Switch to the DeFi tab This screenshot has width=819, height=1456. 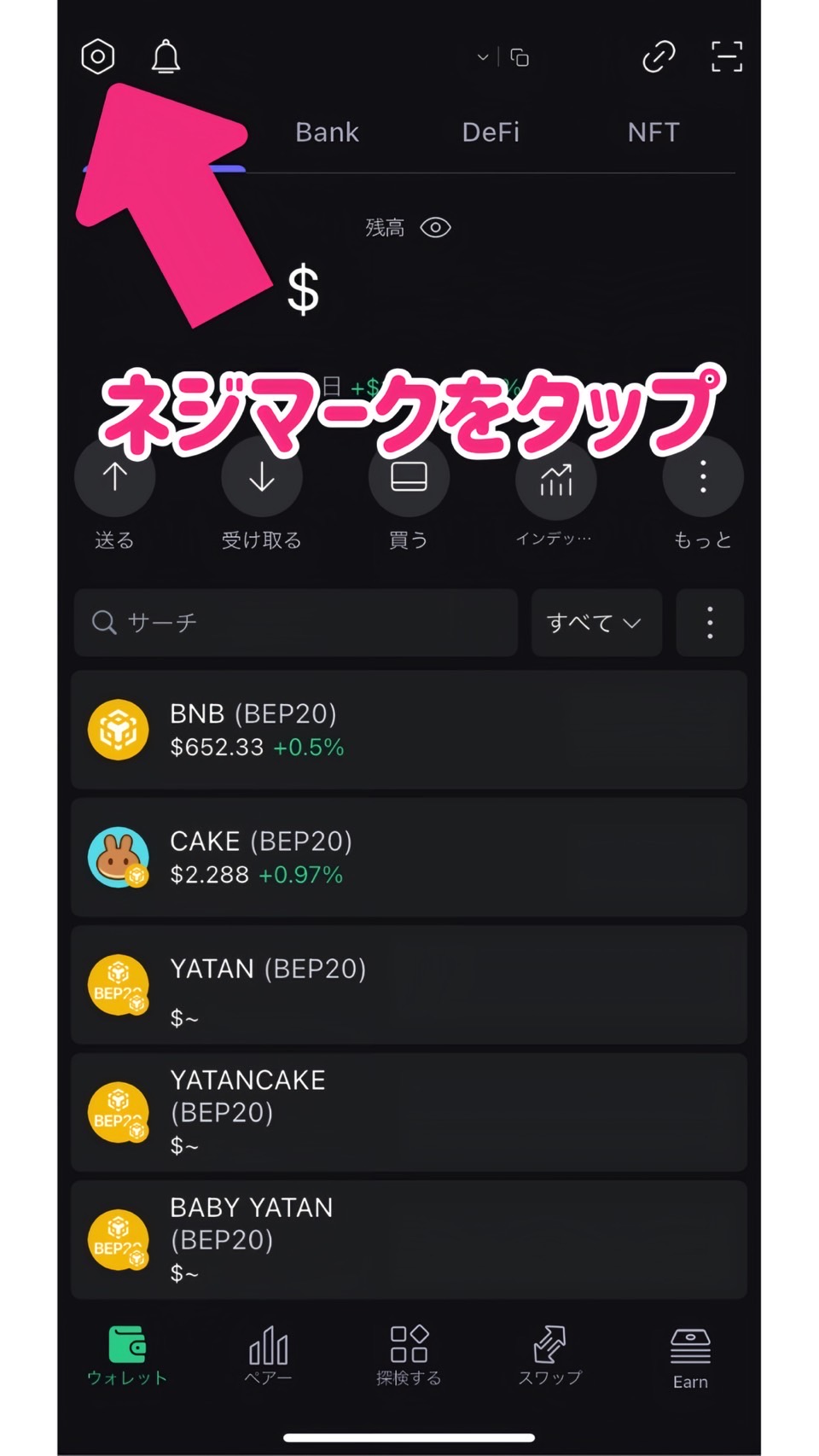click(491, 132)
